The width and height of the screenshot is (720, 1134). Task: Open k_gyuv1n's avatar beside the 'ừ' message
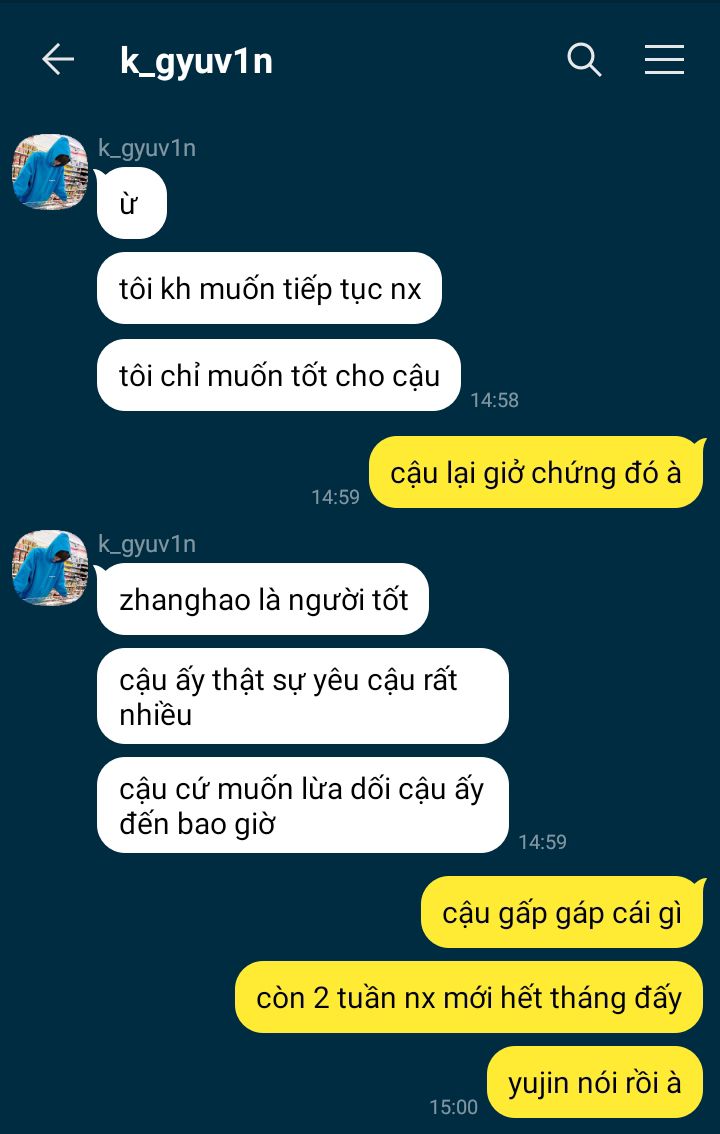(49, 172)
